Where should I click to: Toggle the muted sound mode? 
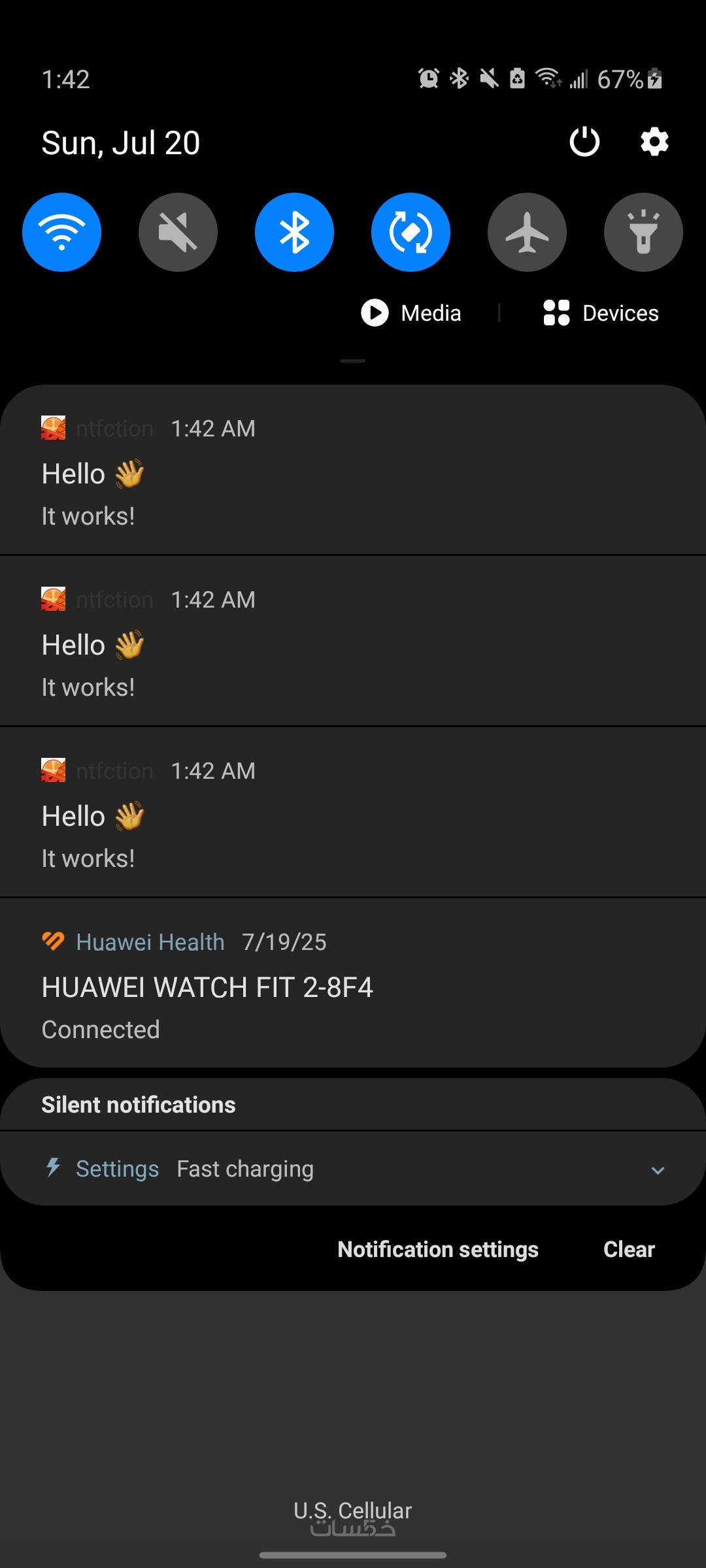point(178,232)
